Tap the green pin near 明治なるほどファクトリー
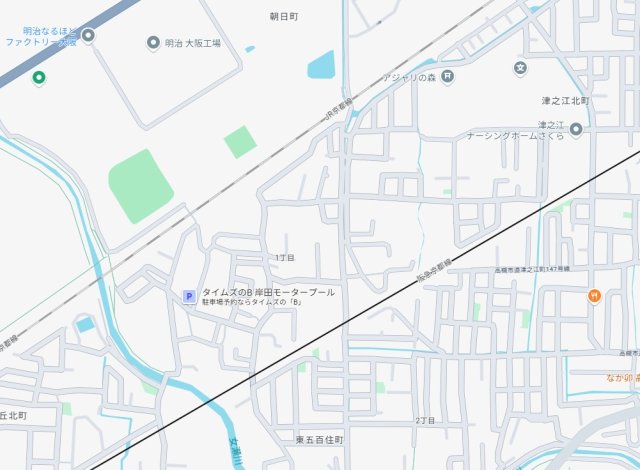Image resolution: width=640 pixels, height=470 pixels. [39, 77]
